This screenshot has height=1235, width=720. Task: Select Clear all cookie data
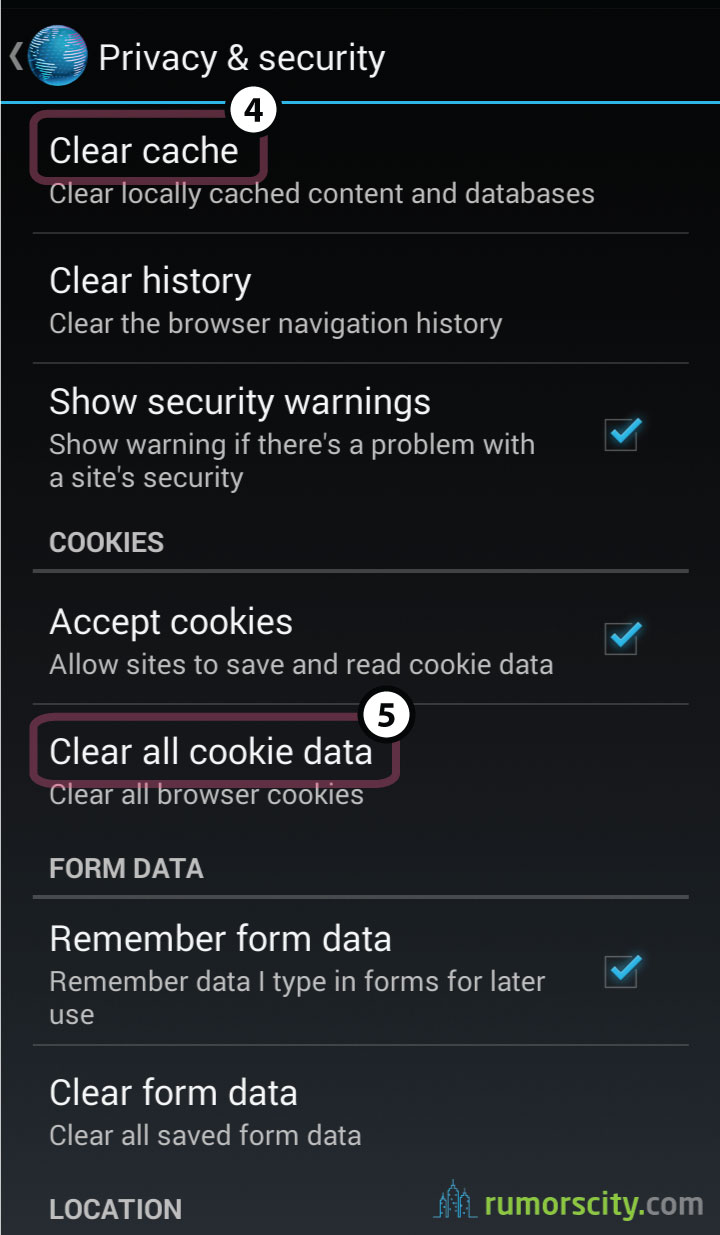360,770
